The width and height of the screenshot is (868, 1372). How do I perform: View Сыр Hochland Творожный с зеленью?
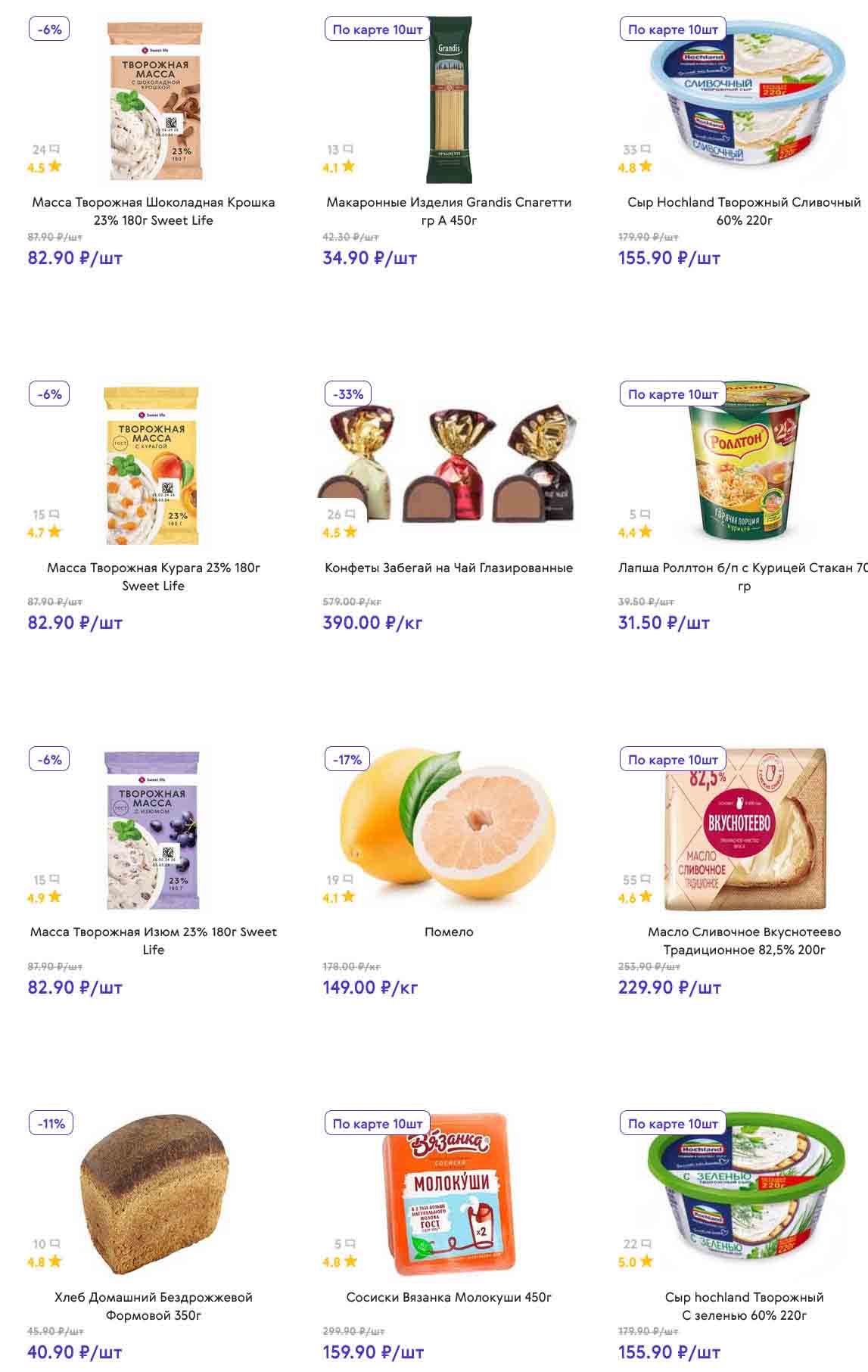(x=744, y=1305)
